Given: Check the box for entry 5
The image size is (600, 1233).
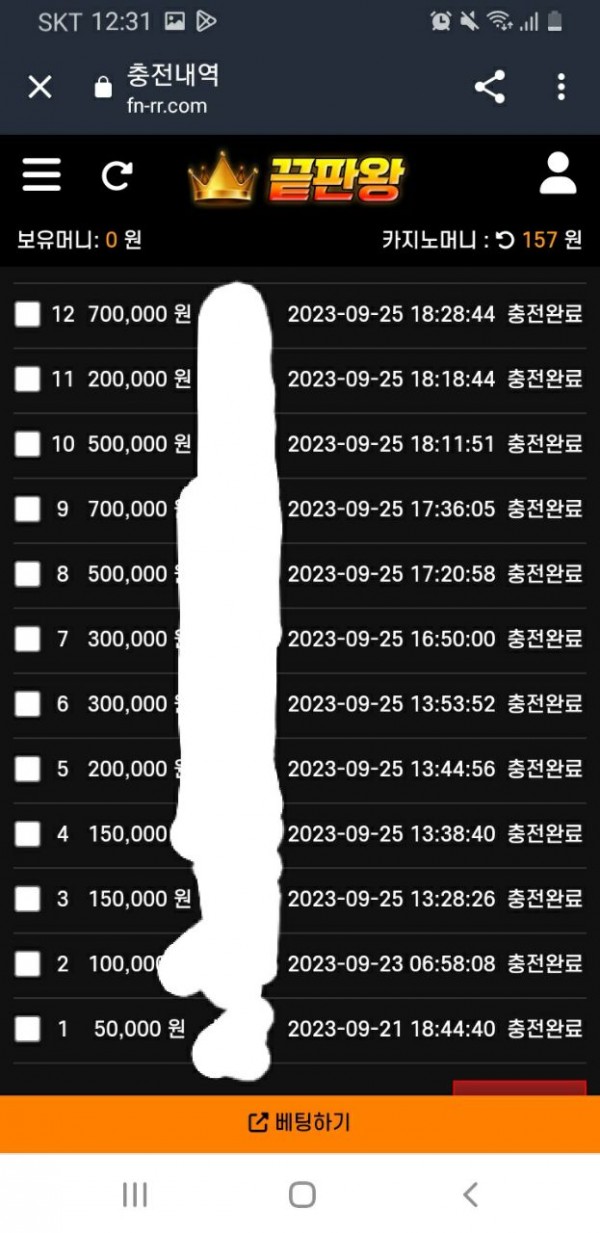Looking at the screenshot, I should click(x=28, y=769).
